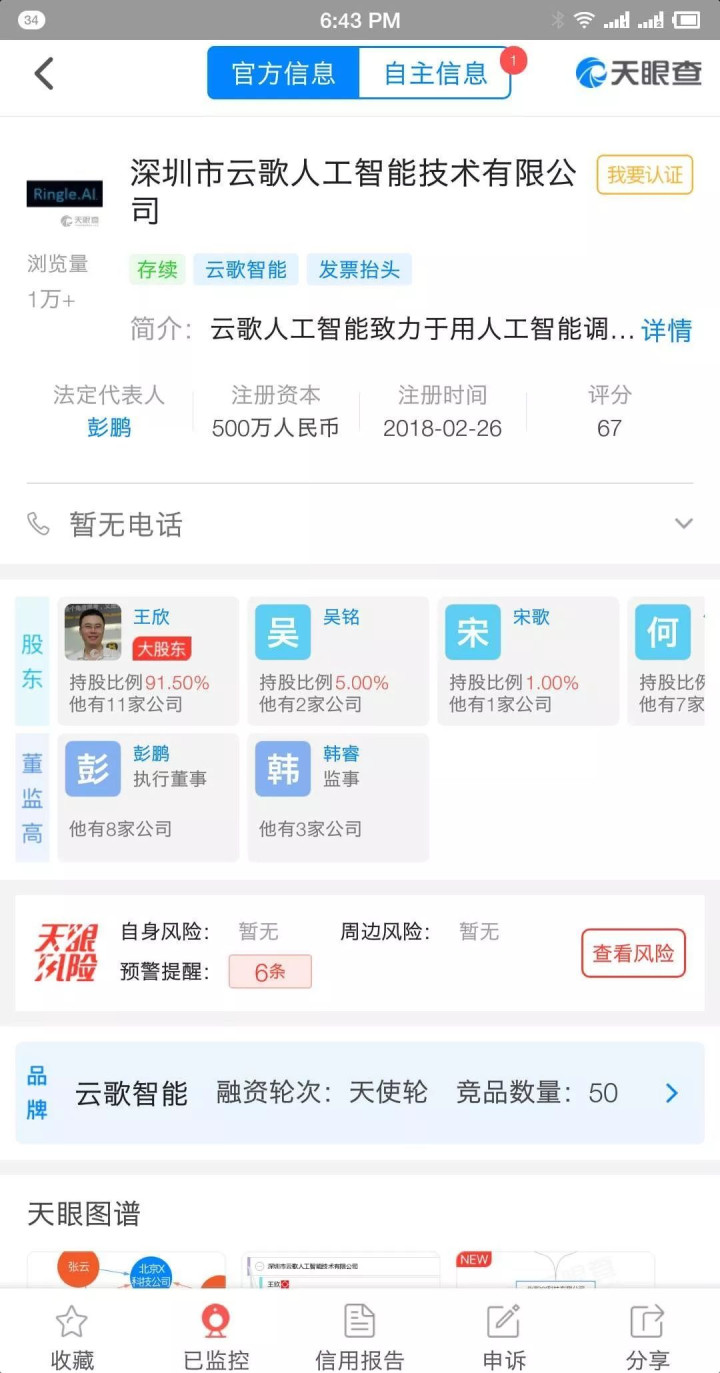Expand the phone section chevron
The image size is (720, 1373).
coord(684,523)
